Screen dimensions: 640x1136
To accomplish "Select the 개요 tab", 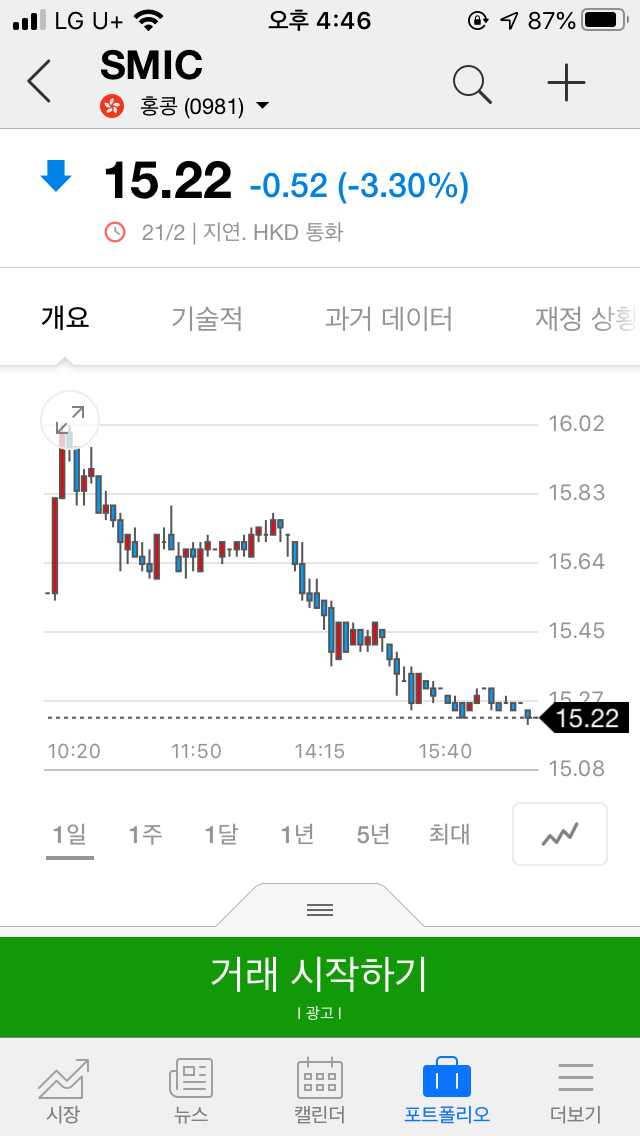I will tap(65, 318).
